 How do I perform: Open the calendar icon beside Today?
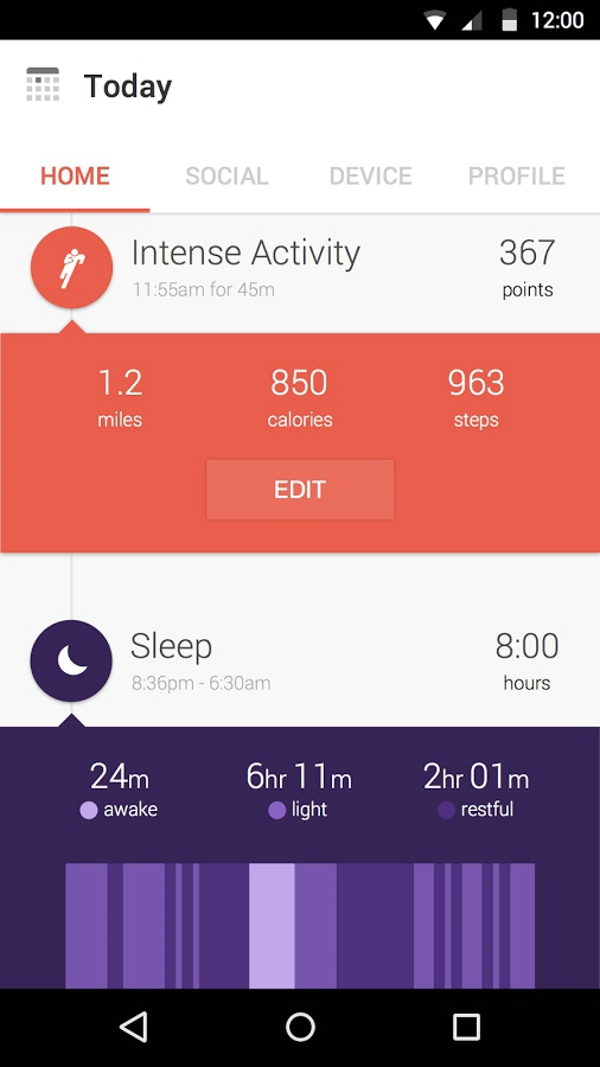43,85
